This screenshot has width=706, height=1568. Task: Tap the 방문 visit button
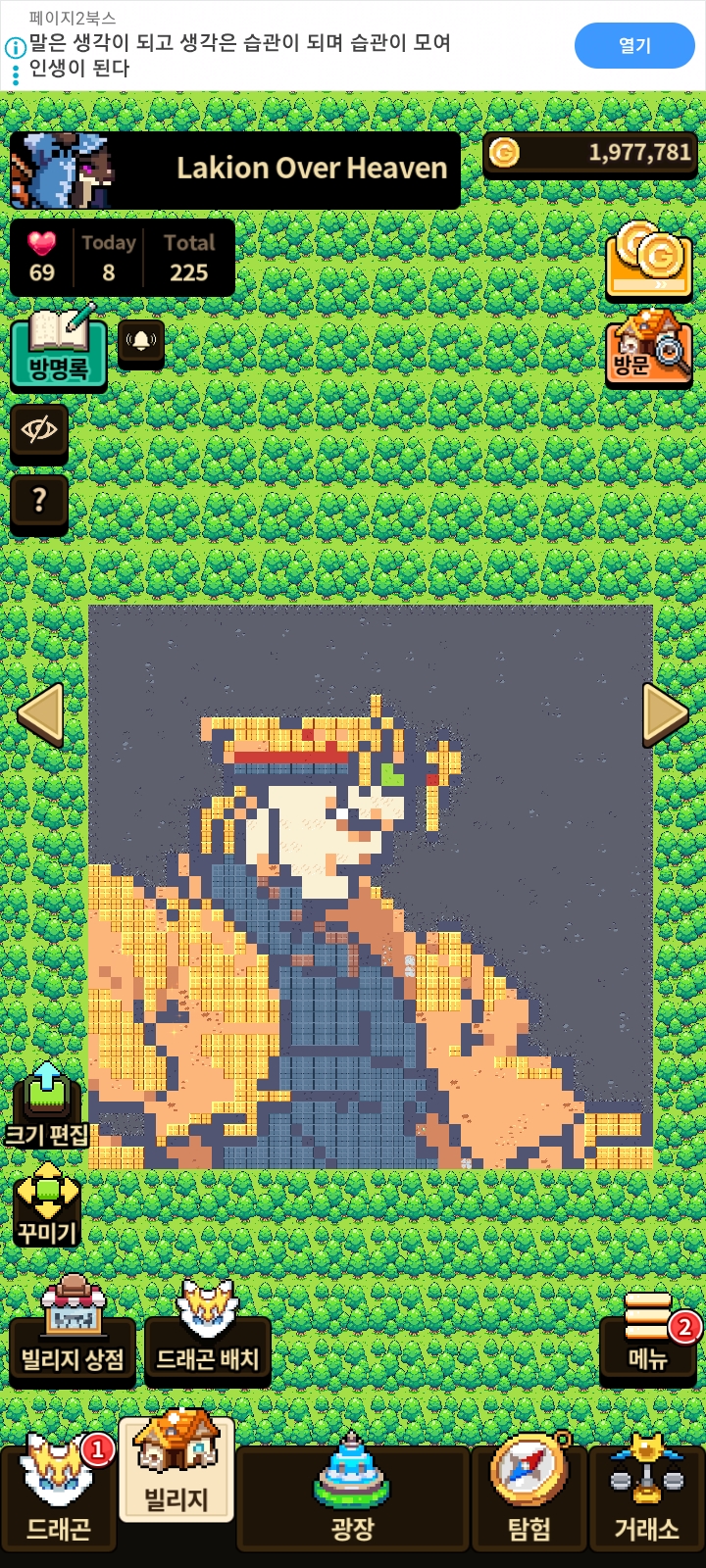click(648, 349)
